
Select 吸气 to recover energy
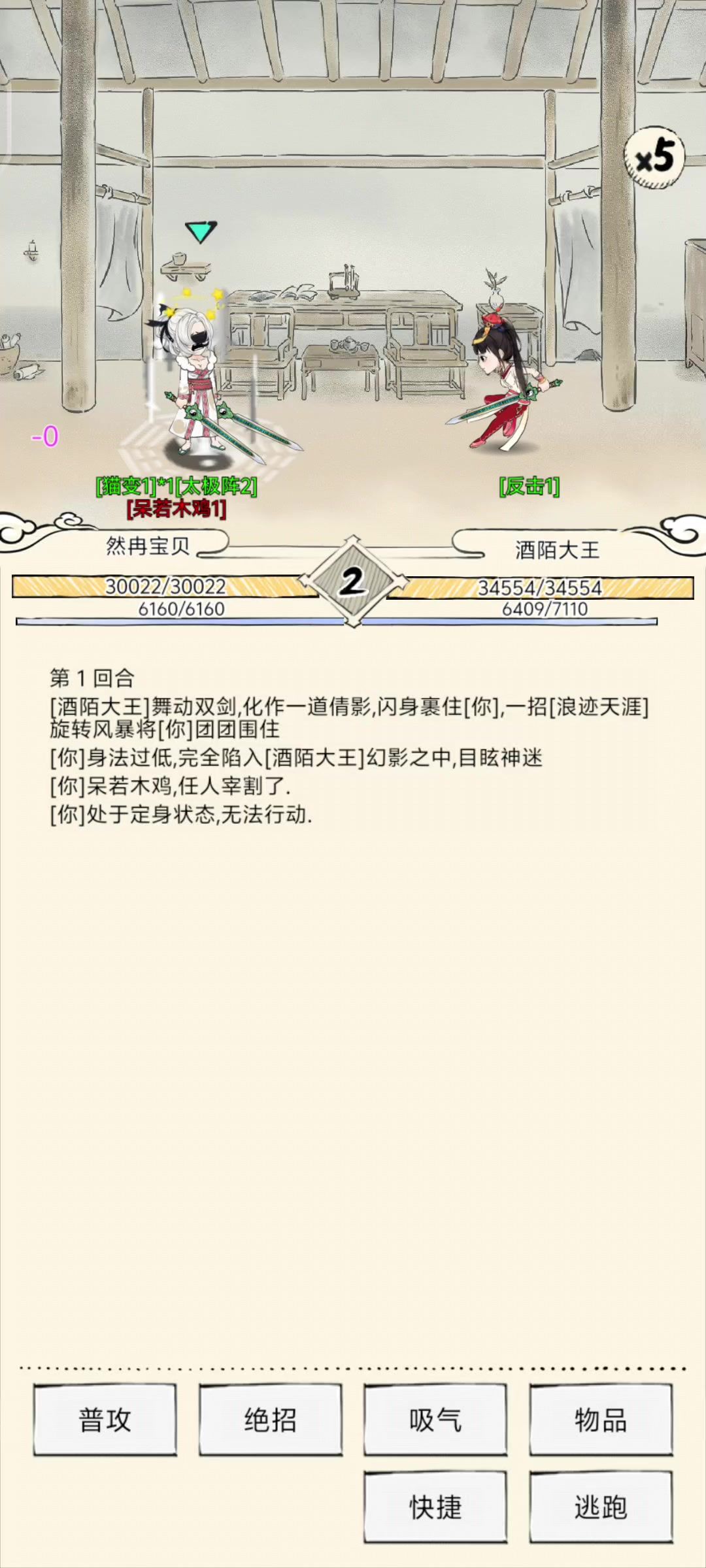pos(435,1419)
